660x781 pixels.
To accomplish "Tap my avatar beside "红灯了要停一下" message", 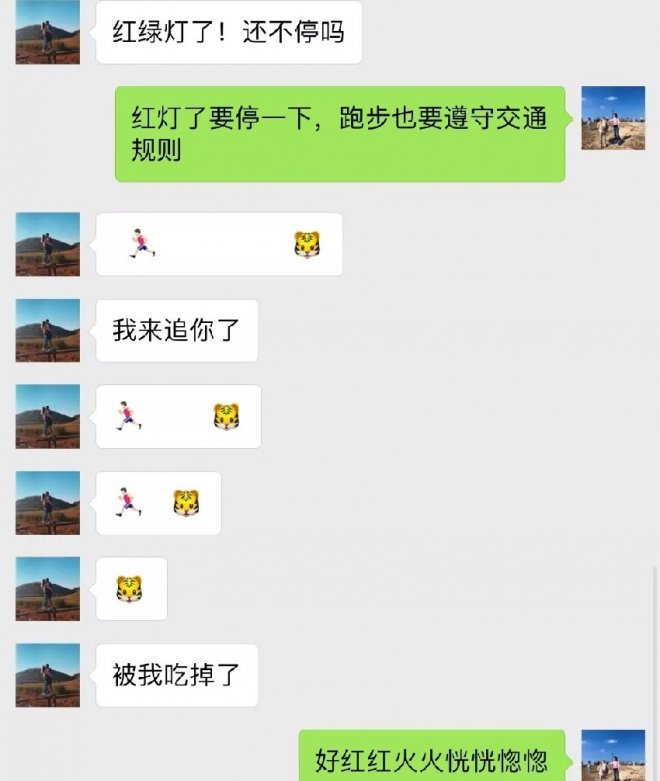I will [613, 118].
